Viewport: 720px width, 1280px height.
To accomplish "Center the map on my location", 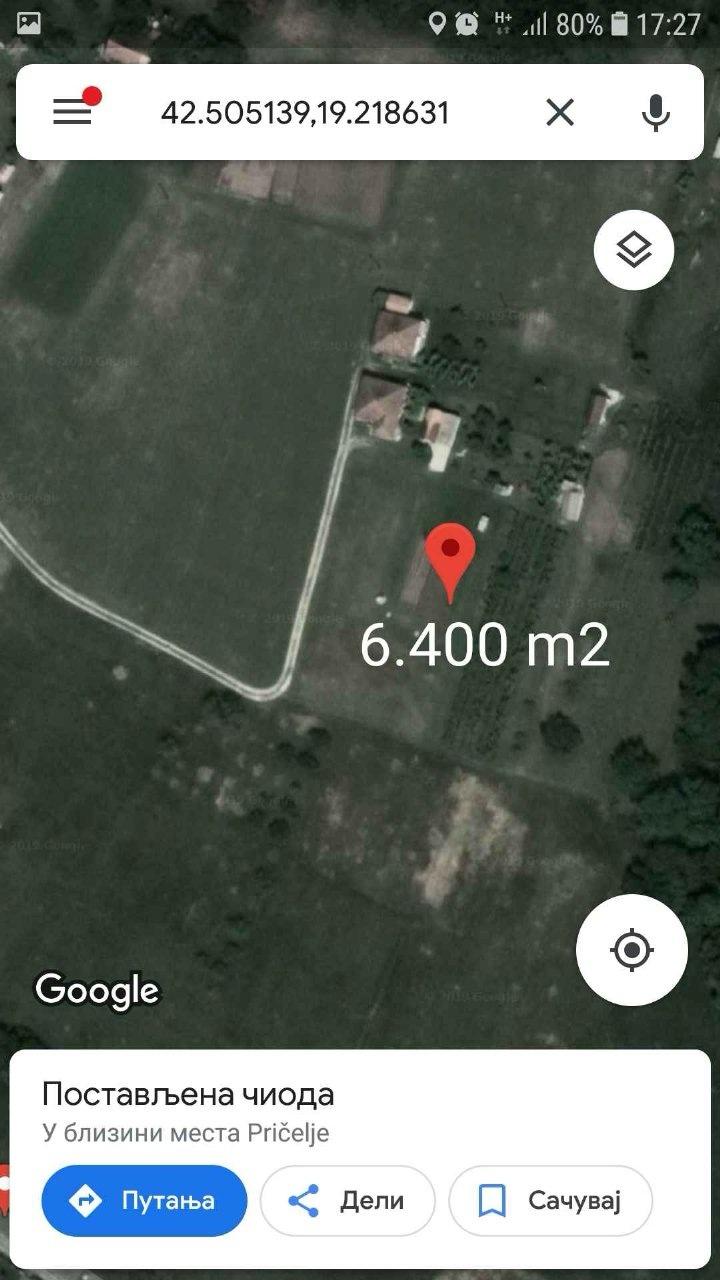I will pyautogui.click(x=632, y=949).
